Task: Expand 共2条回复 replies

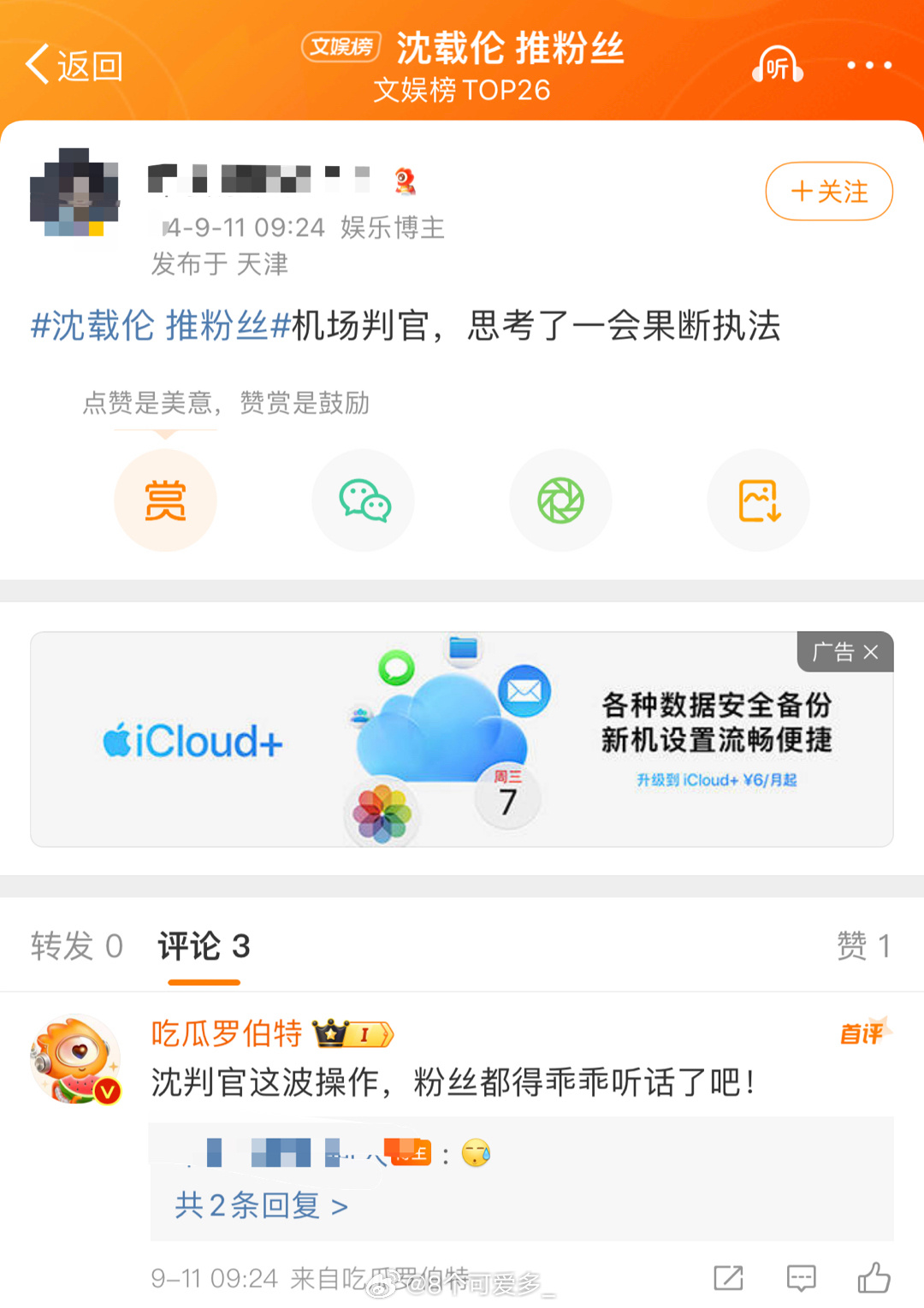Action: [x=261, y=1205]
